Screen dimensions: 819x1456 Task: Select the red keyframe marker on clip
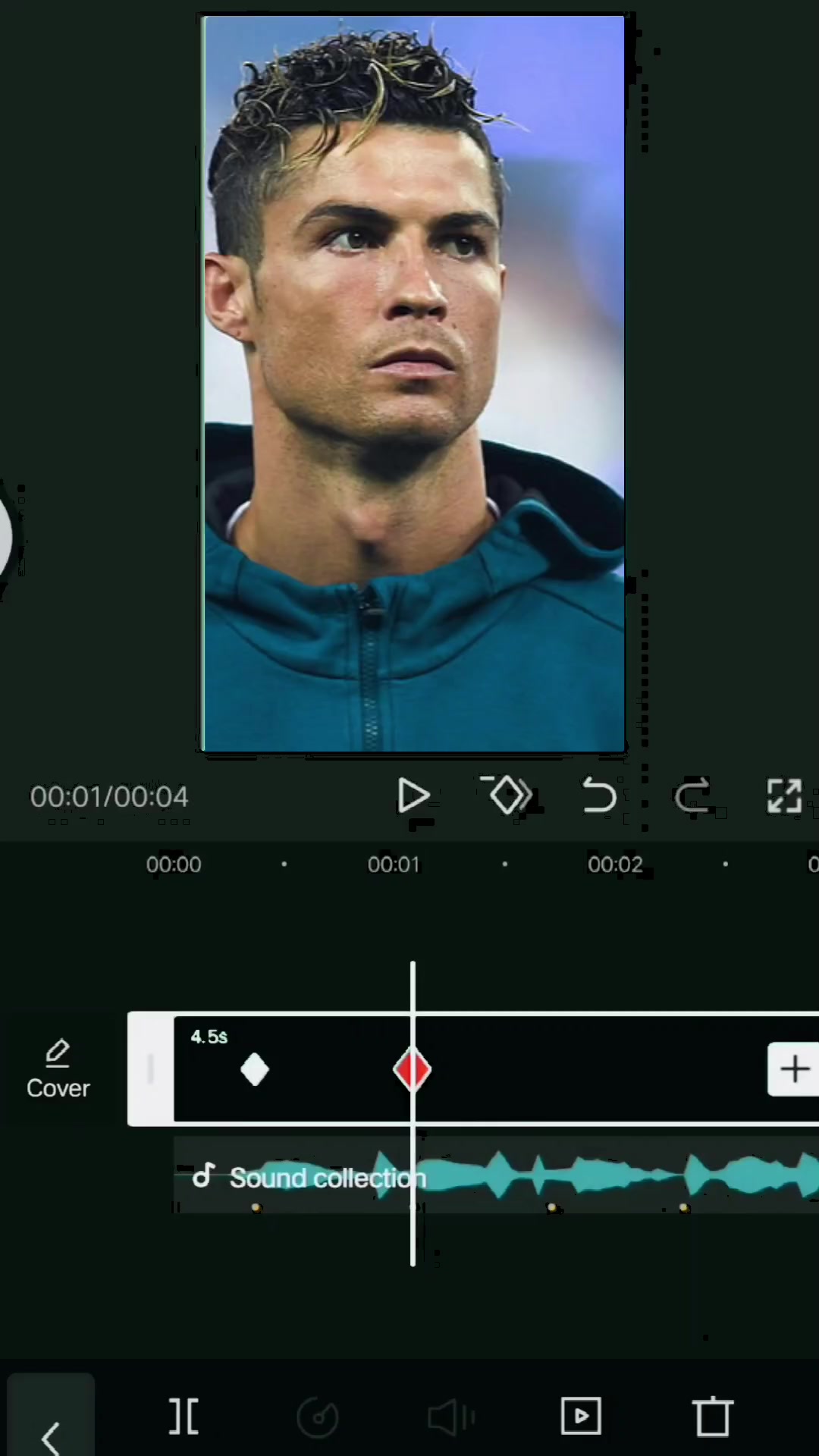pyautogui.click(x=412, y=1069)
